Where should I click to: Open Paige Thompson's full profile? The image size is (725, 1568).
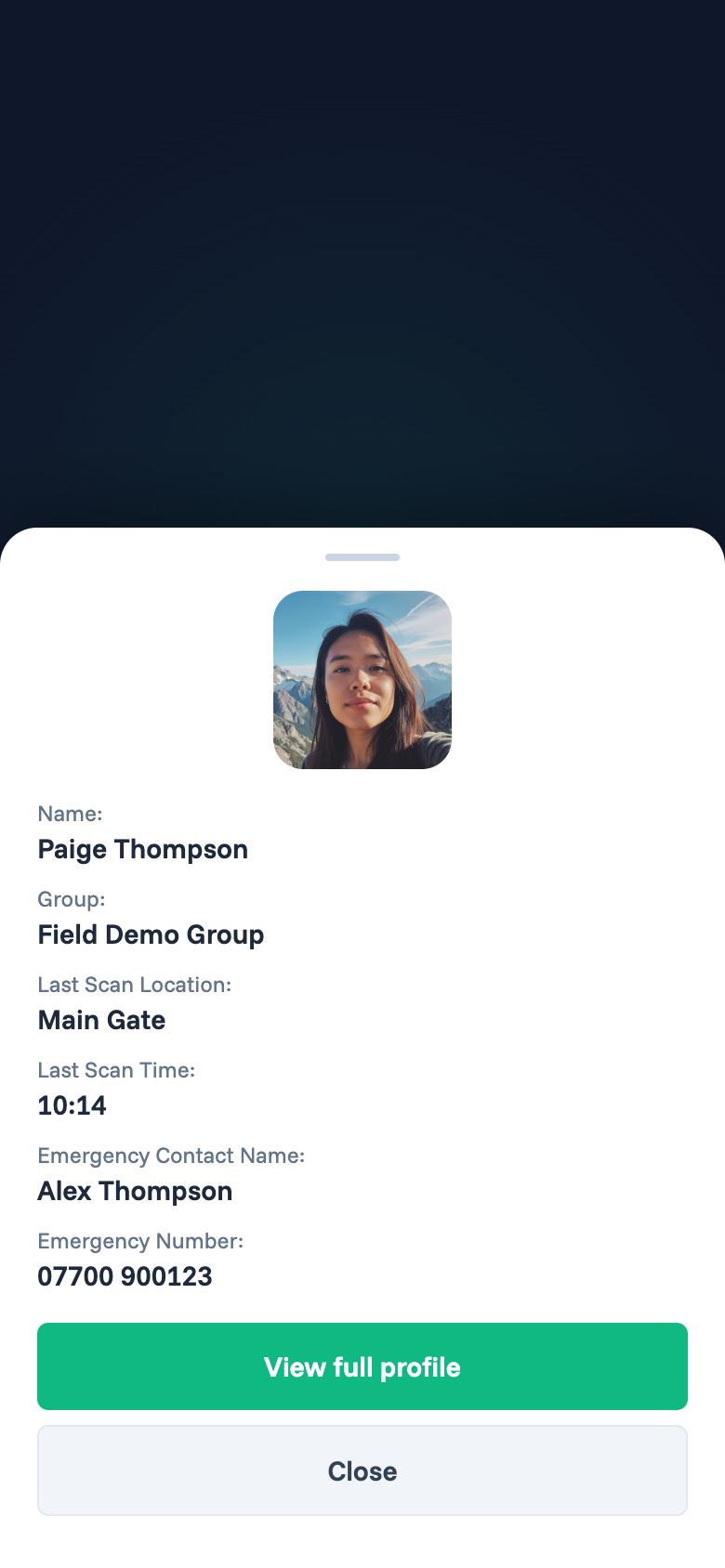coord(362,1366)
